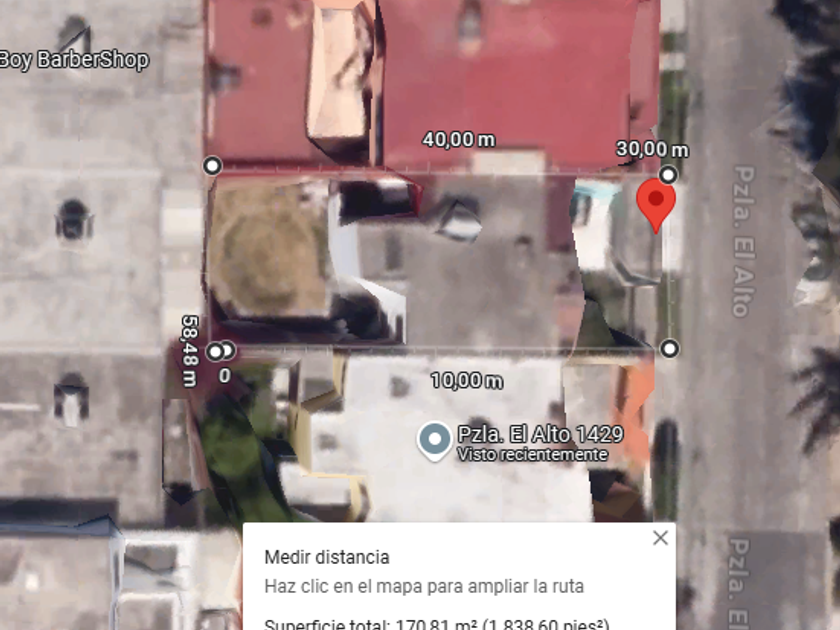Select the measurement point above the 10,00 m label
840x630 pixels.
pyautogui.click(x=670, y=349)
